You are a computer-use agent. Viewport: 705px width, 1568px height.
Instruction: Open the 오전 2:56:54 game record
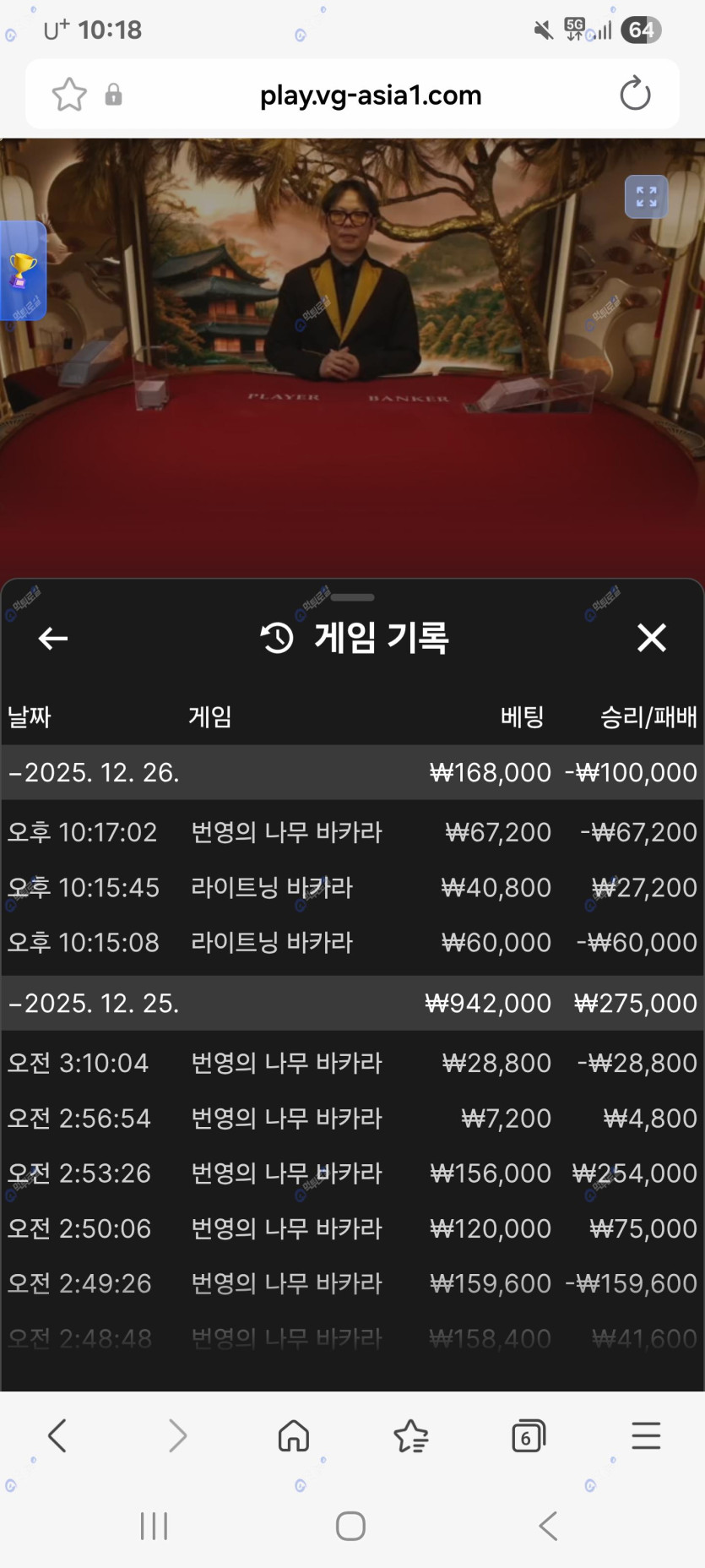pos(352,1118)
